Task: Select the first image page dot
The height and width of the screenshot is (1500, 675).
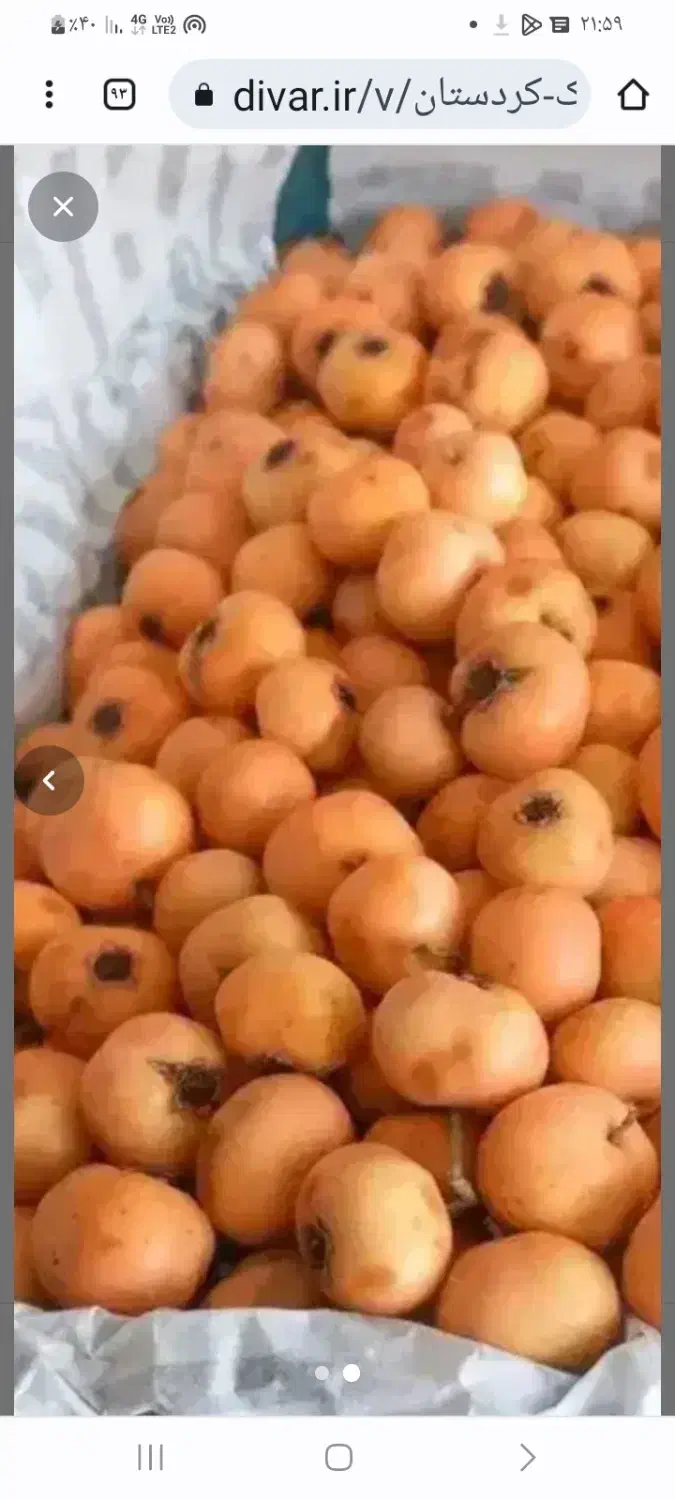Action: tap(322, 1373)
